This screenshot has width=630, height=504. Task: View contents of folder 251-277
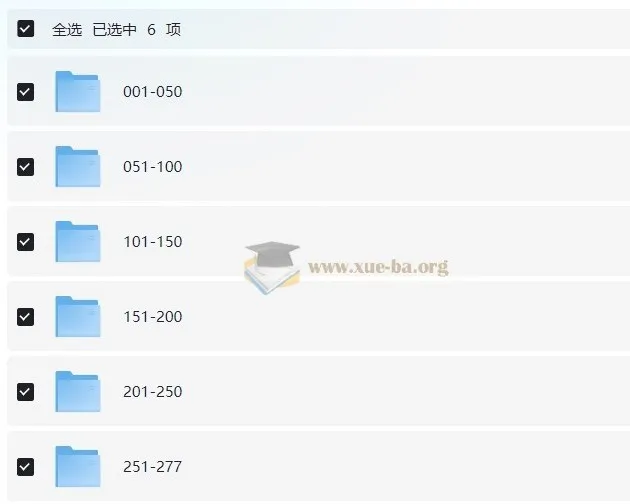tap(152, 467)
